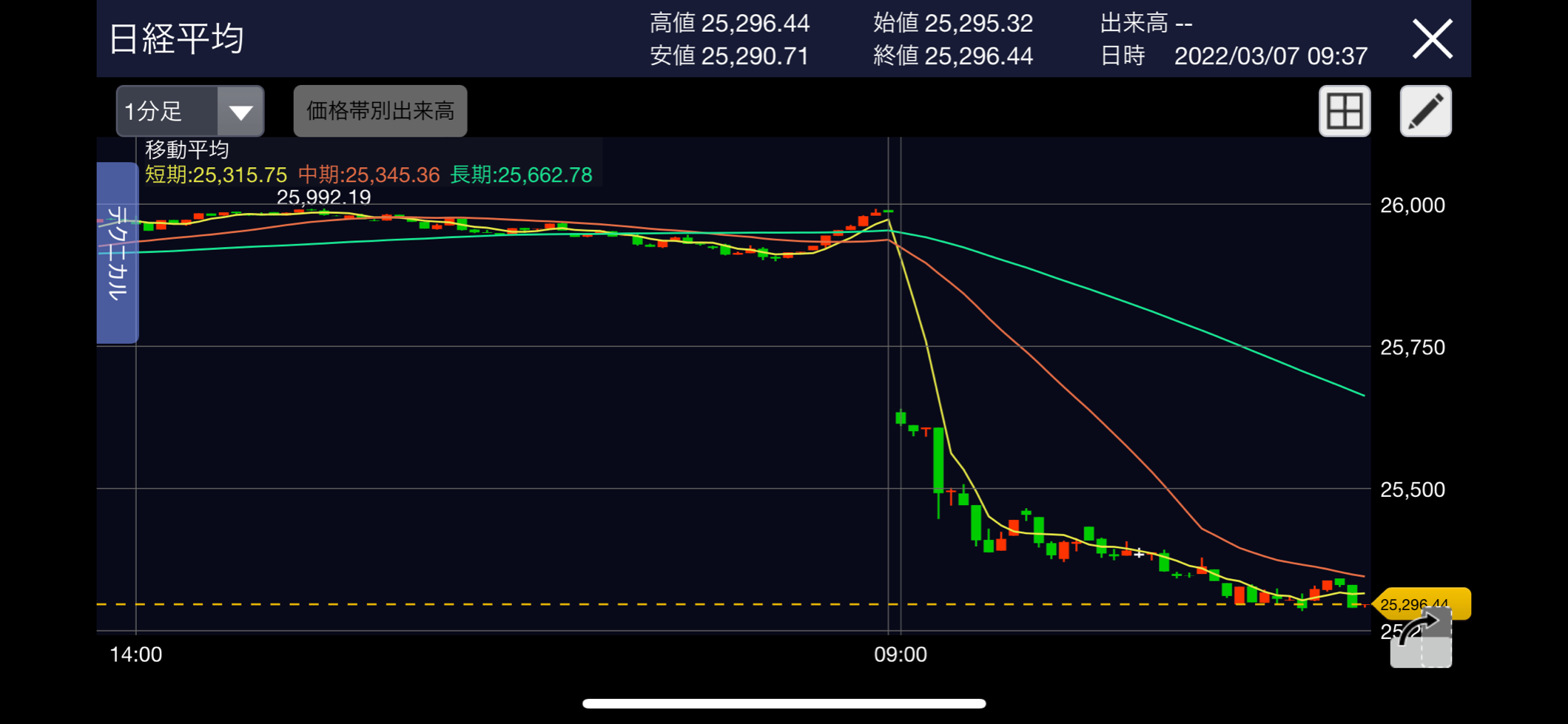1568x724 pixels.
Task: Open the 1分足 timeframe dropdown
Action: click(x=190, y=112)
